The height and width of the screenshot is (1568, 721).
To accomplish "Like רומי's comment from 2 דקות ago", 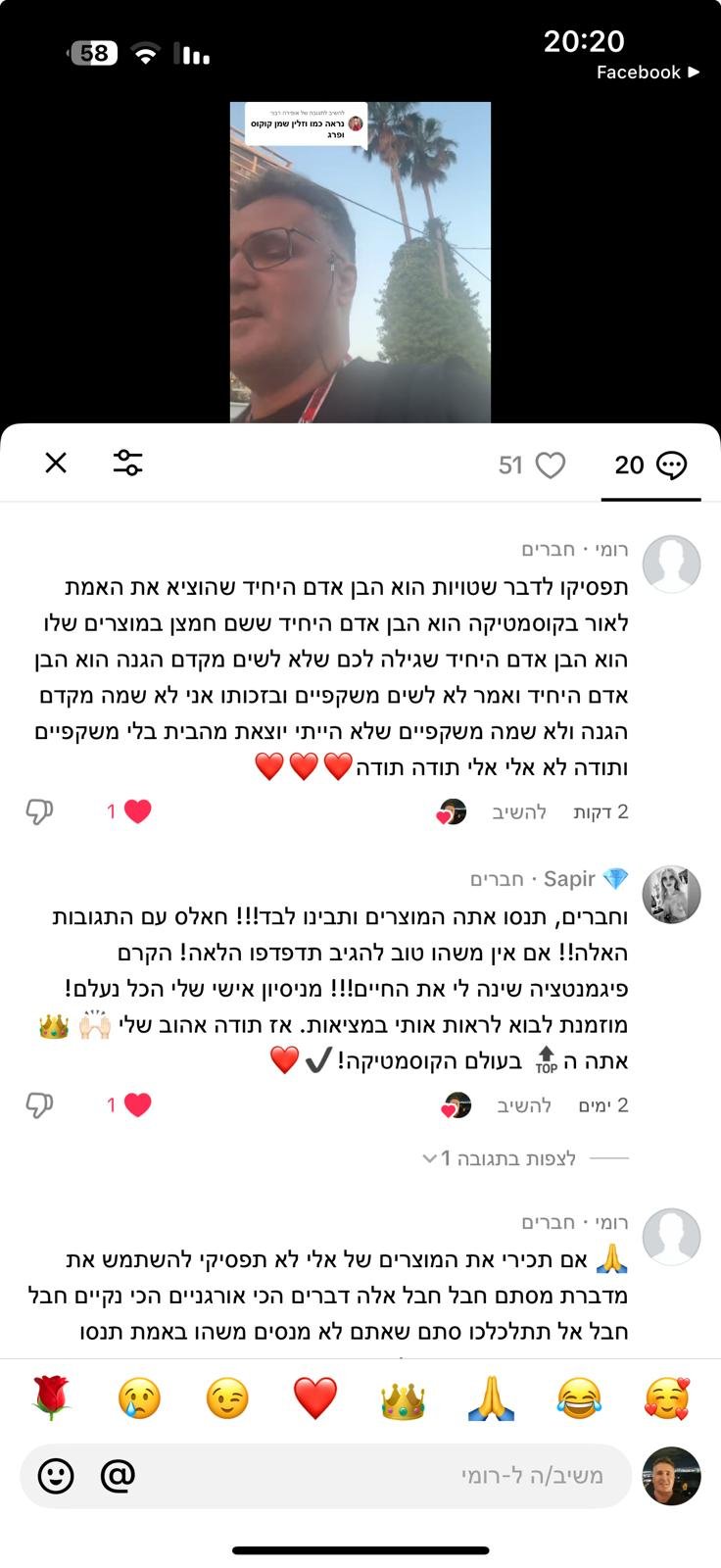I will 137,811.
